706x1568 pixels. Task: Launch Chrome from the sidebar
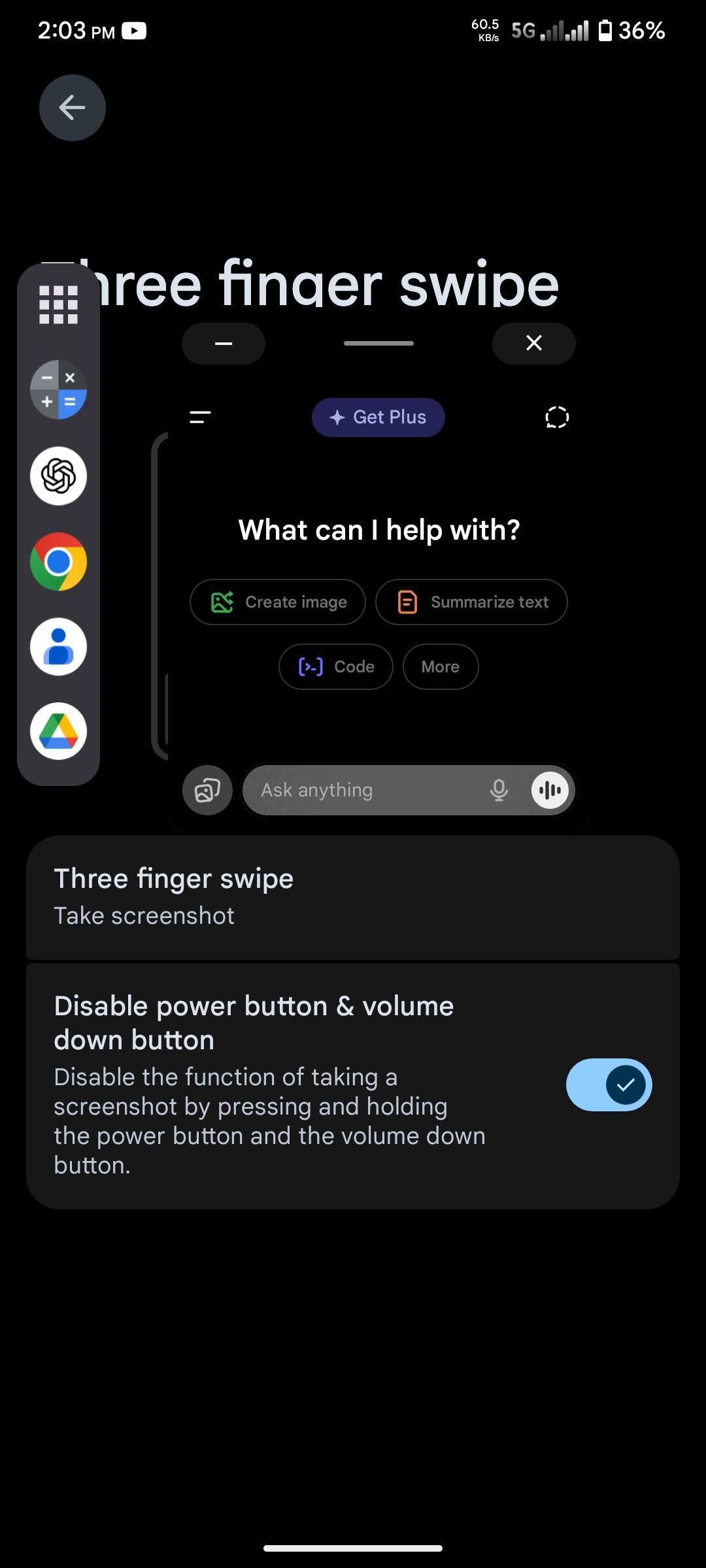58,561
